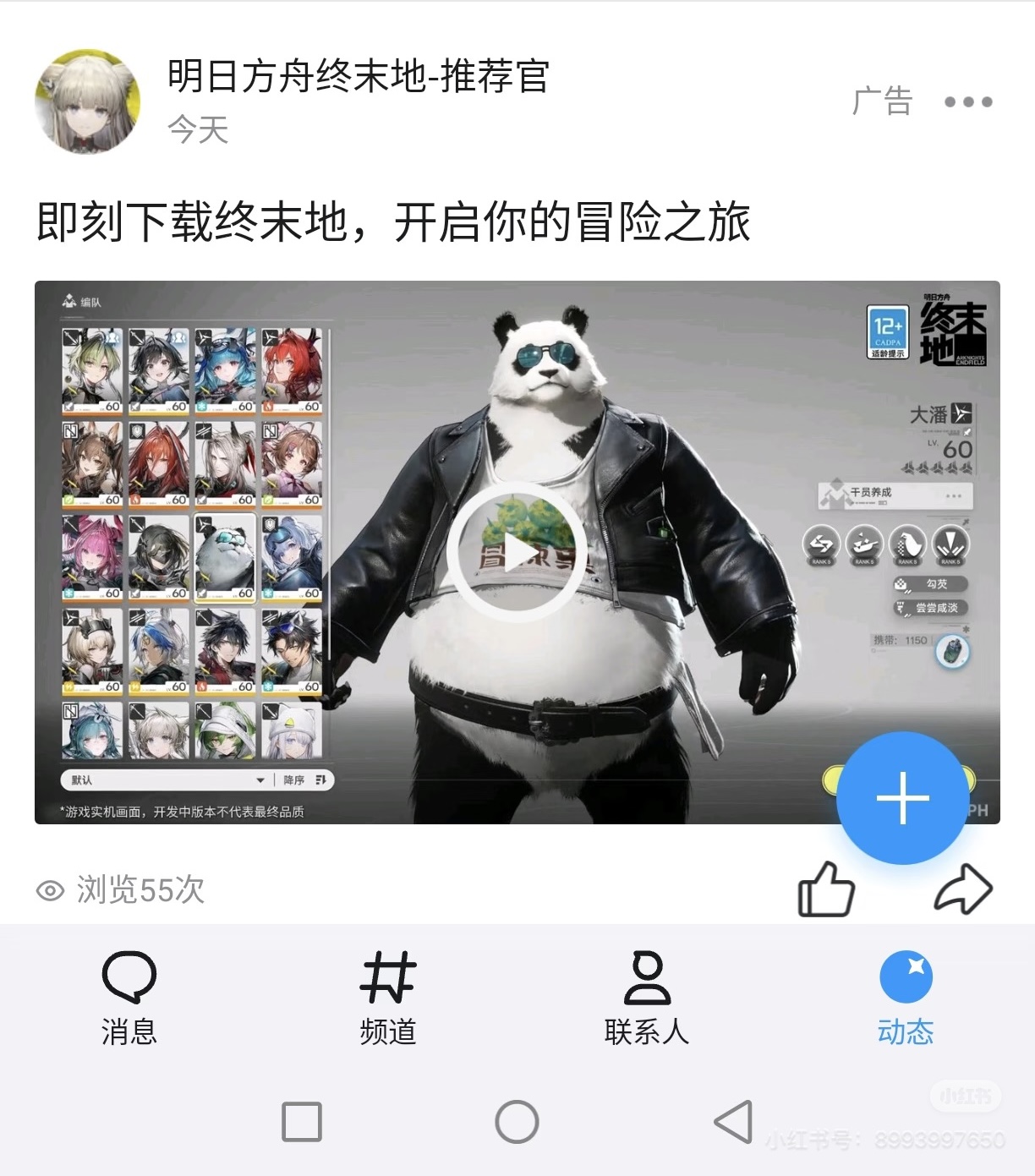The width and height of the screenshot is (1035, 1176).
Task: Open 明日方舟终末地-推荐官 profile avatar
Action: [87, 101]
